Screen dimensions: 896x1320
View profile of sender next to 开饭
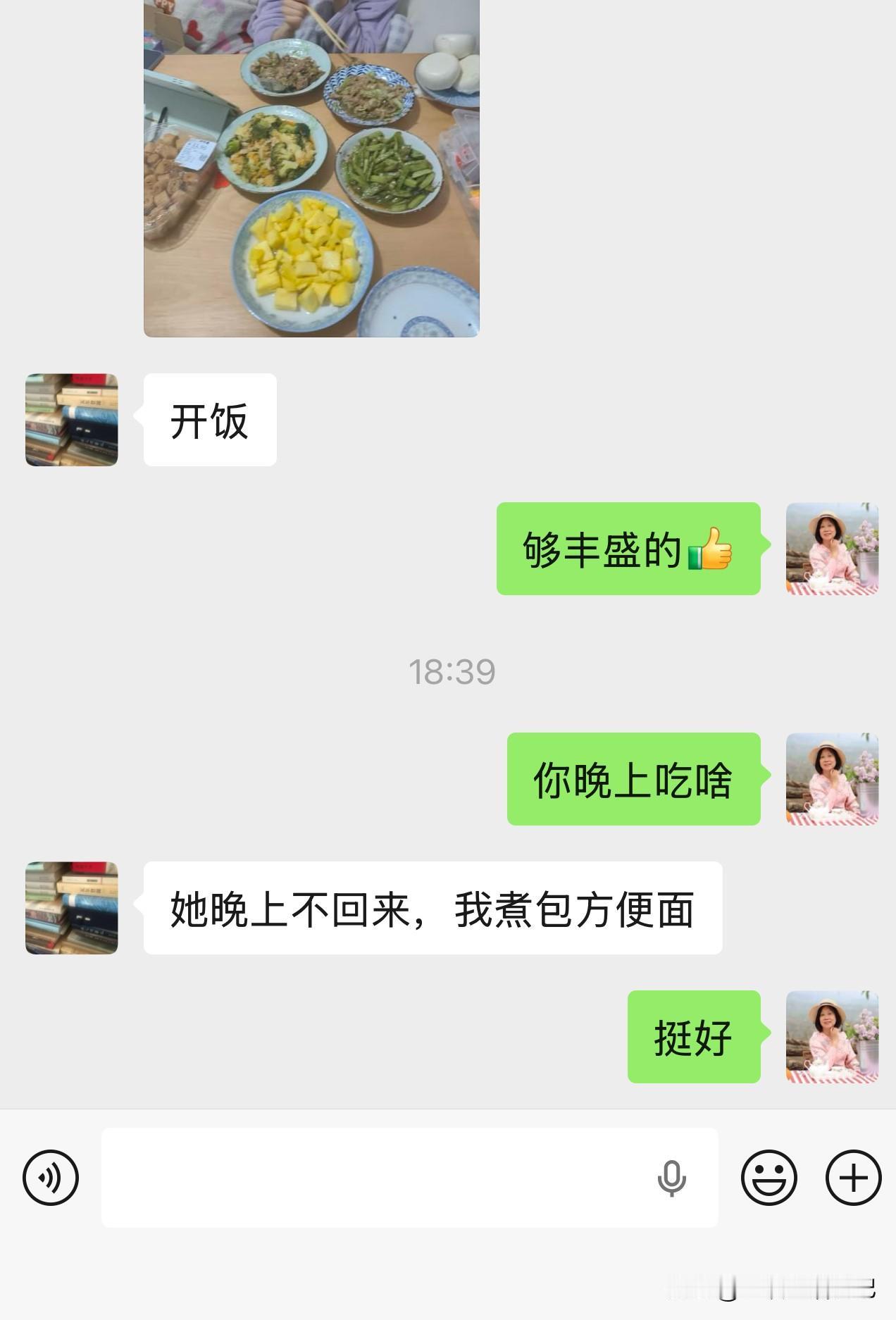tap(72, 420)
